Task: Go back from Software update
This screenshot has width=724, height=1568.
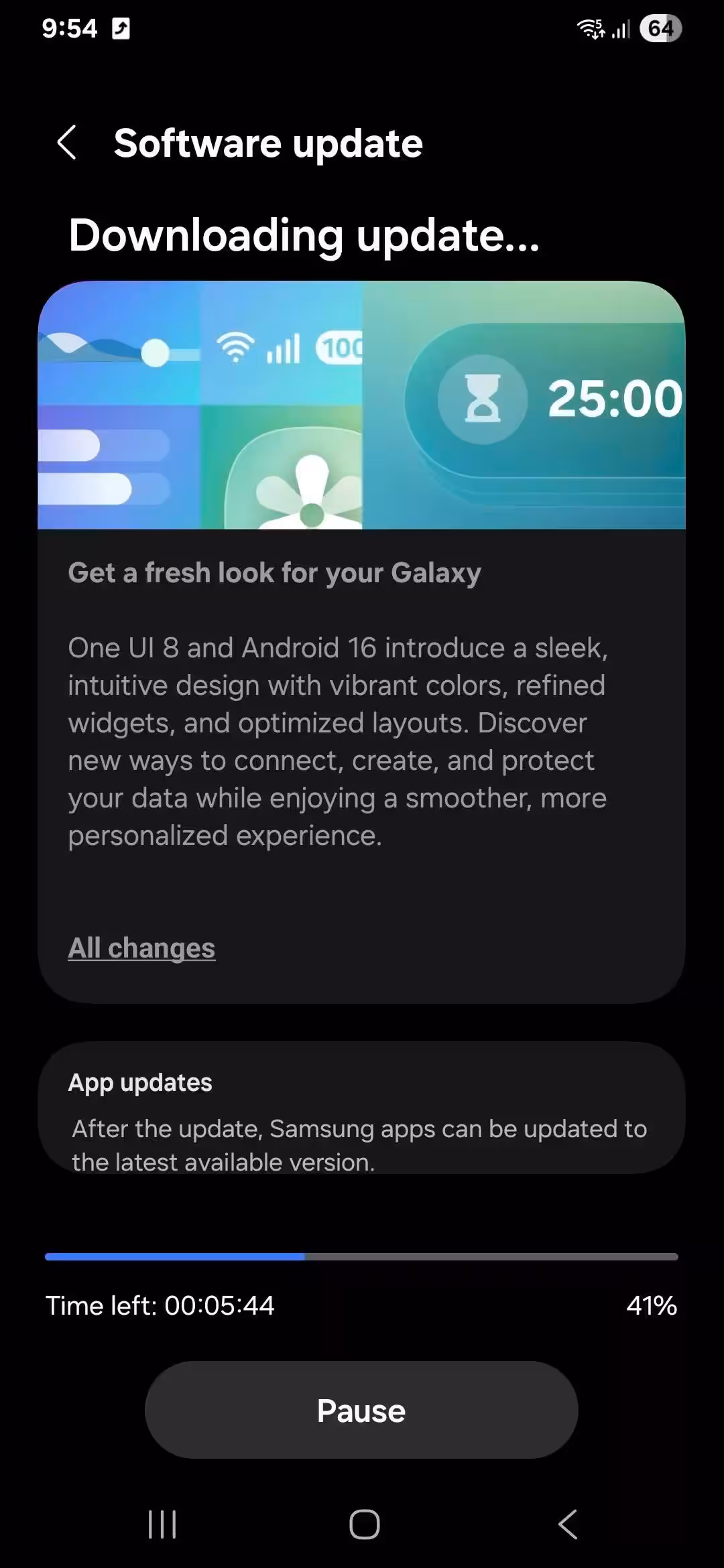Action: pyautogui.click(x=67, y=143)
